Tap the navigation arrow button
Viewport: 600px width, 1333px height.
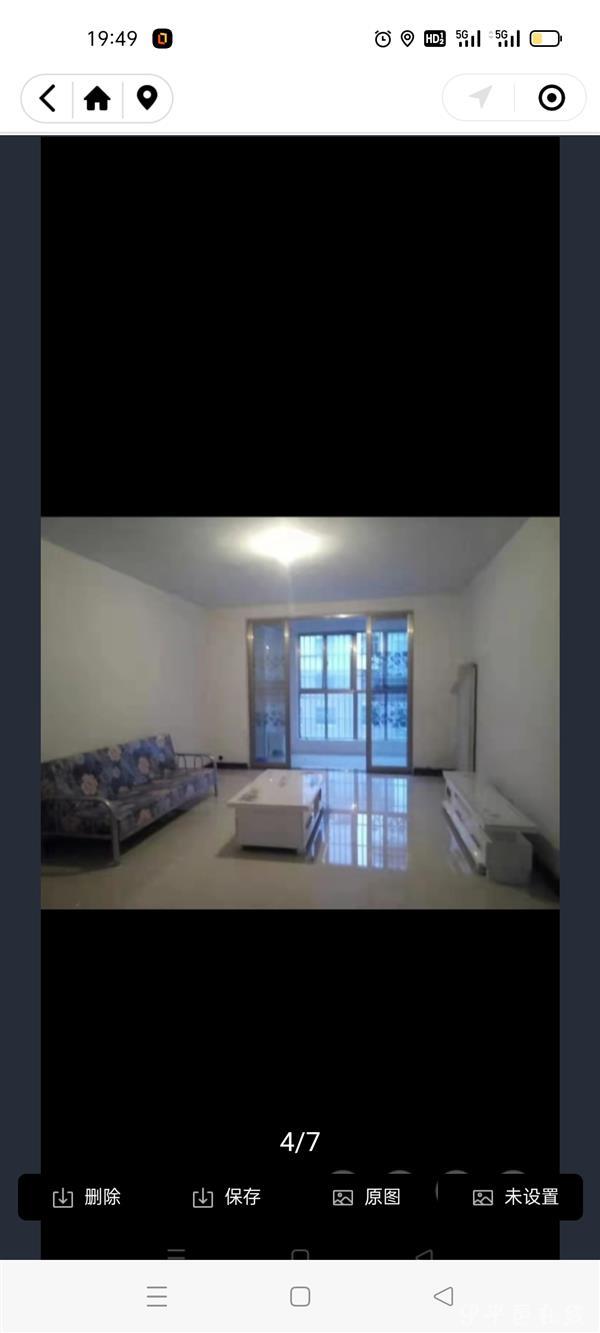(x=481, y=98)
